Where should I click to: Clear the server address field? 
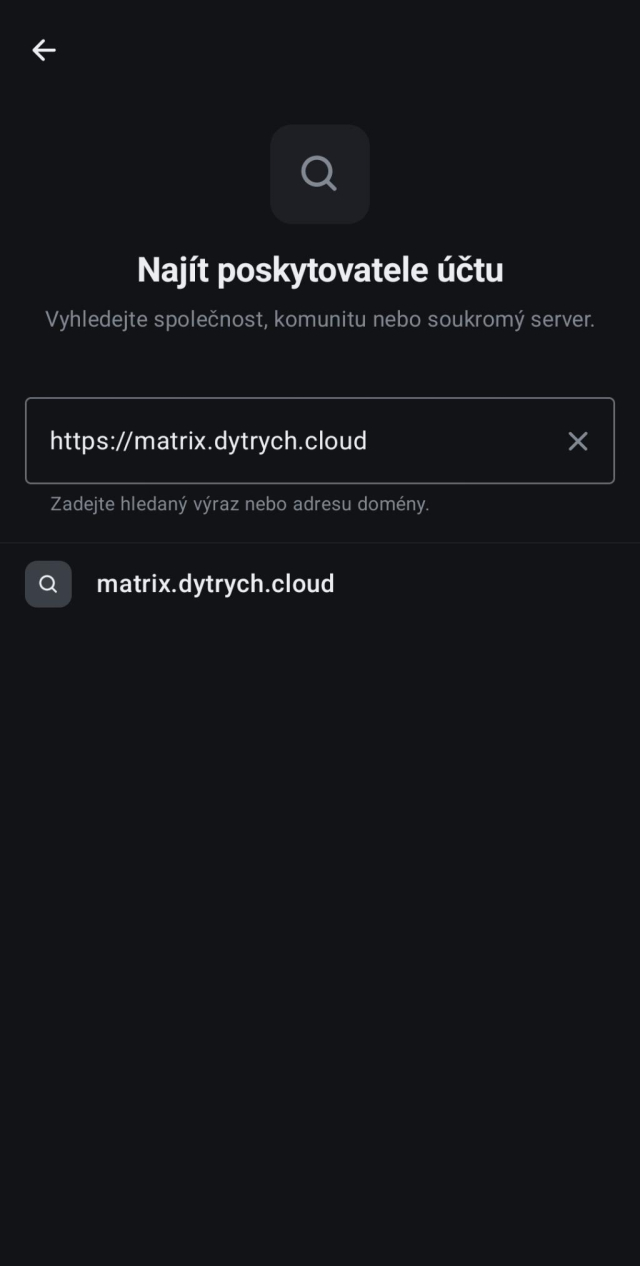click(578, 441)
